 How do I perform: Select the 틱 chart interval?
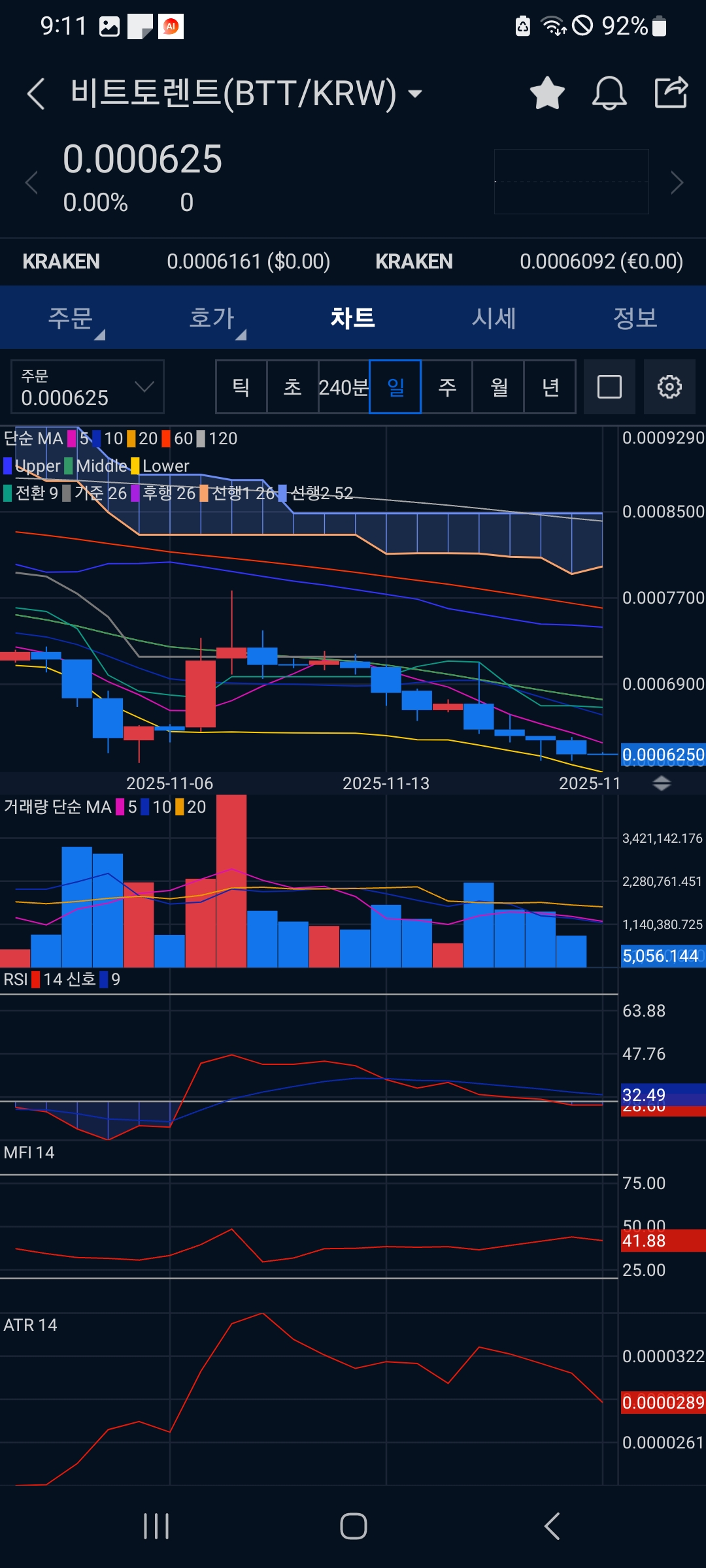(241, 387)
